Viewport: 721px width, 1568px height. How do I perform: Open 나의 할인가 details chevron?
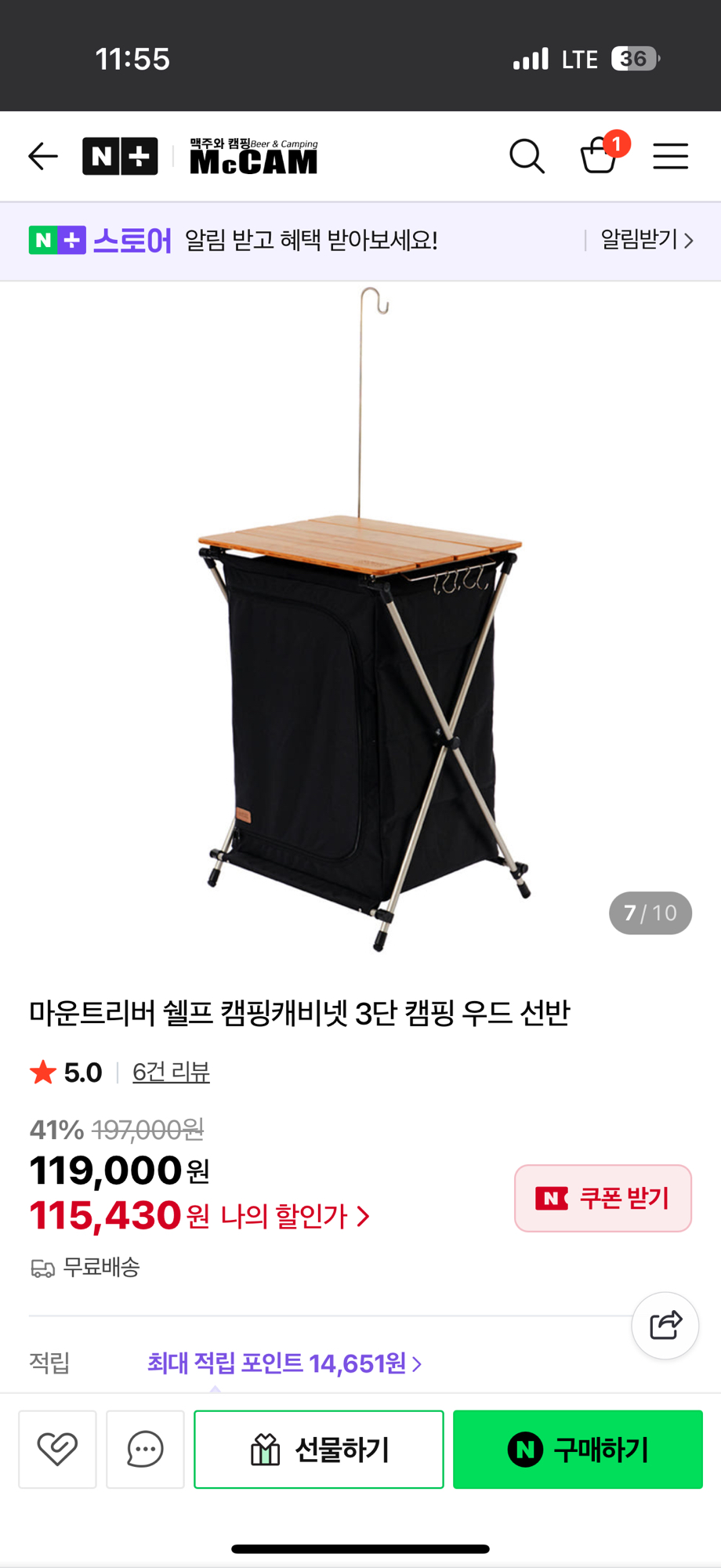[363, 1215]
